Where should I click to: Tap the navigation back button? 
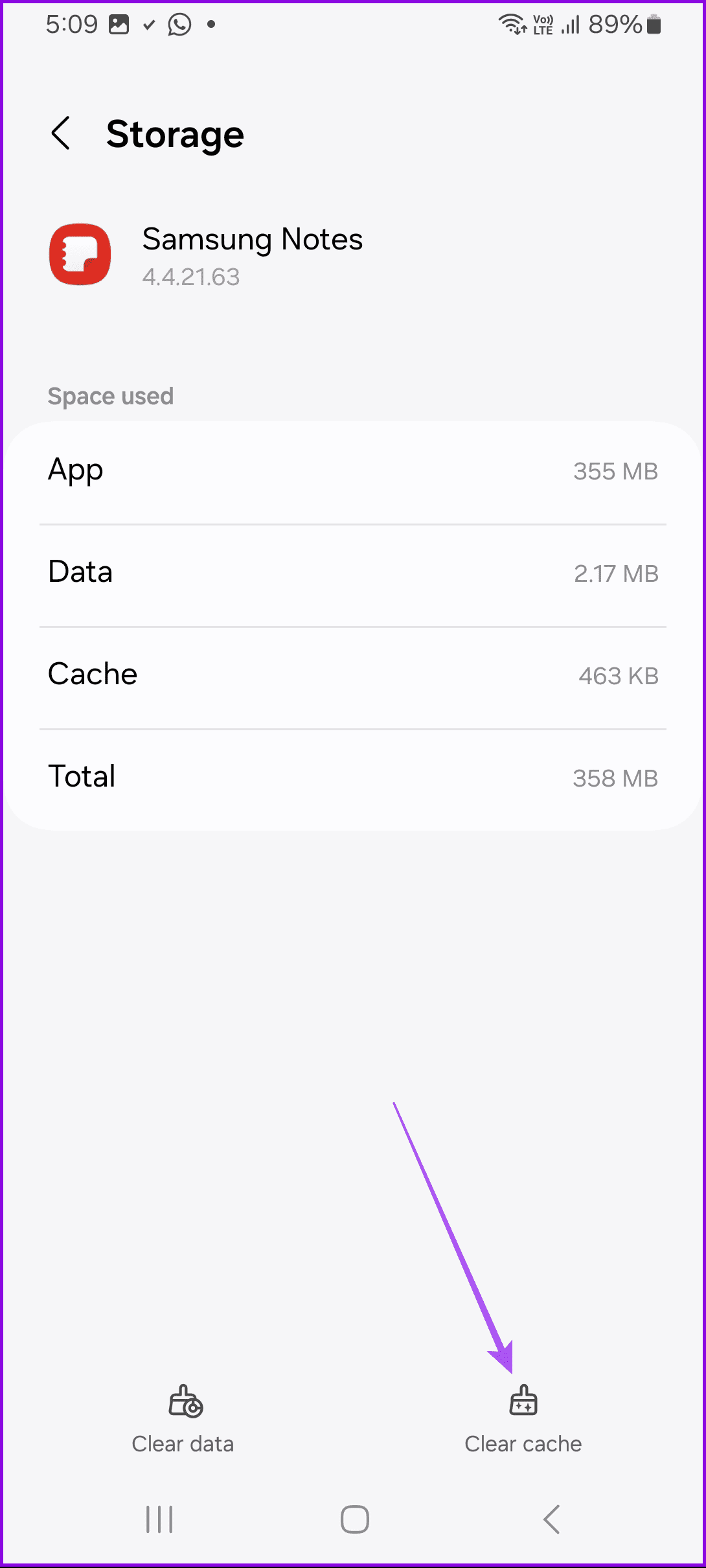550,1519
